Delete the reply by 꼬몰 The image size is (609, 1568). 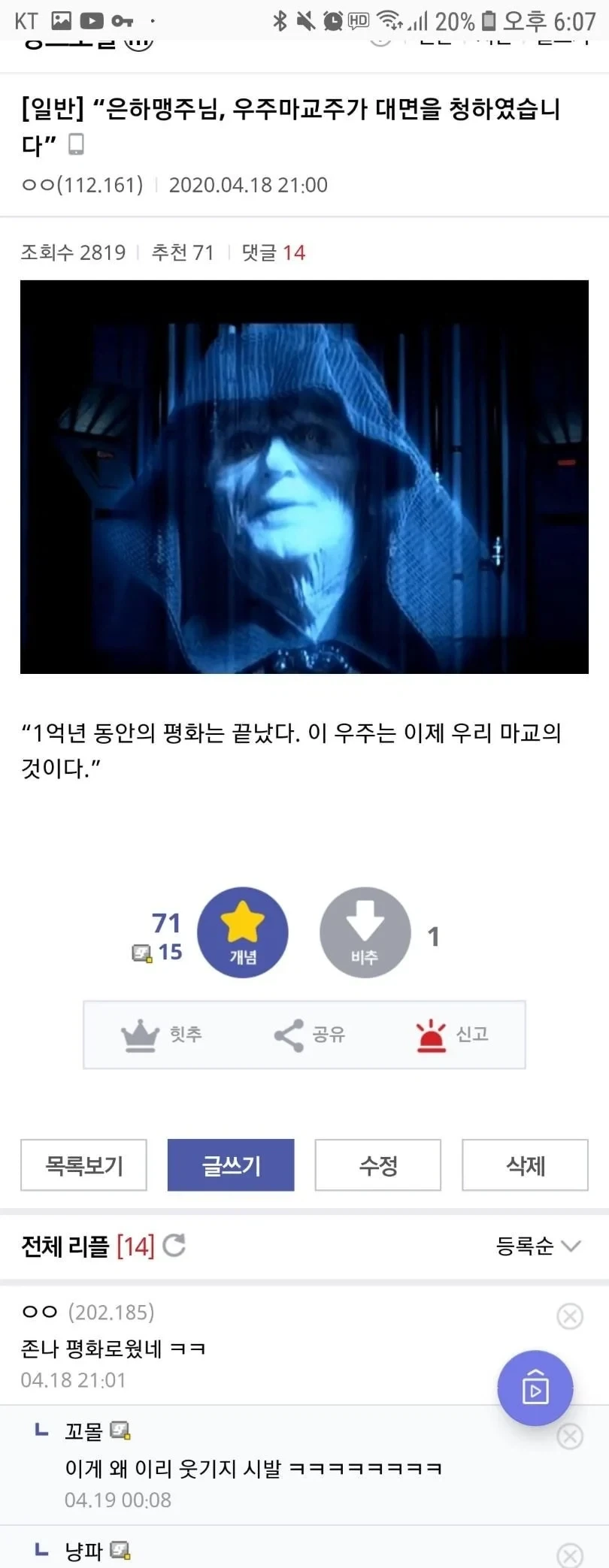click(x=570, y=1437)
